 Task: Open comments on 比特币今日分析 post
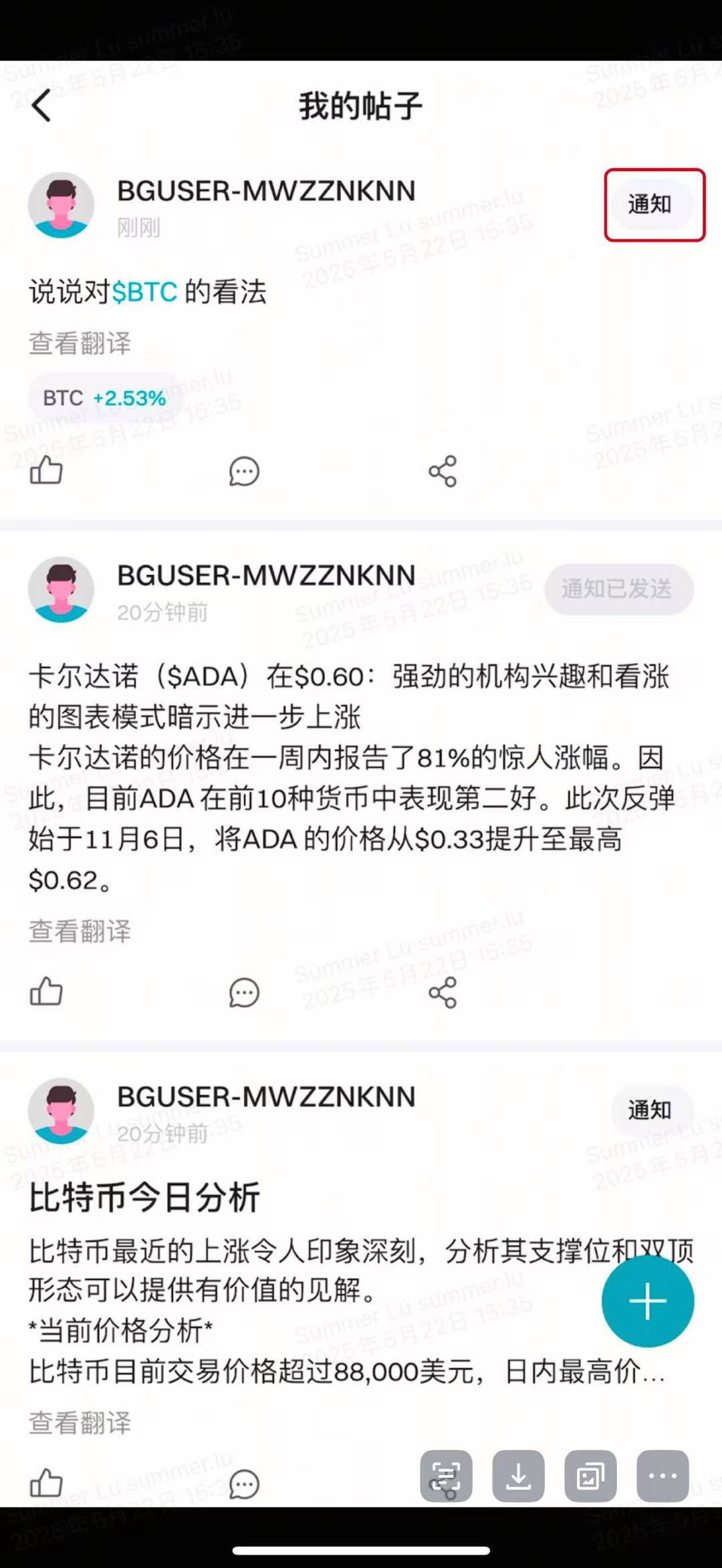tap(244, 1484)
